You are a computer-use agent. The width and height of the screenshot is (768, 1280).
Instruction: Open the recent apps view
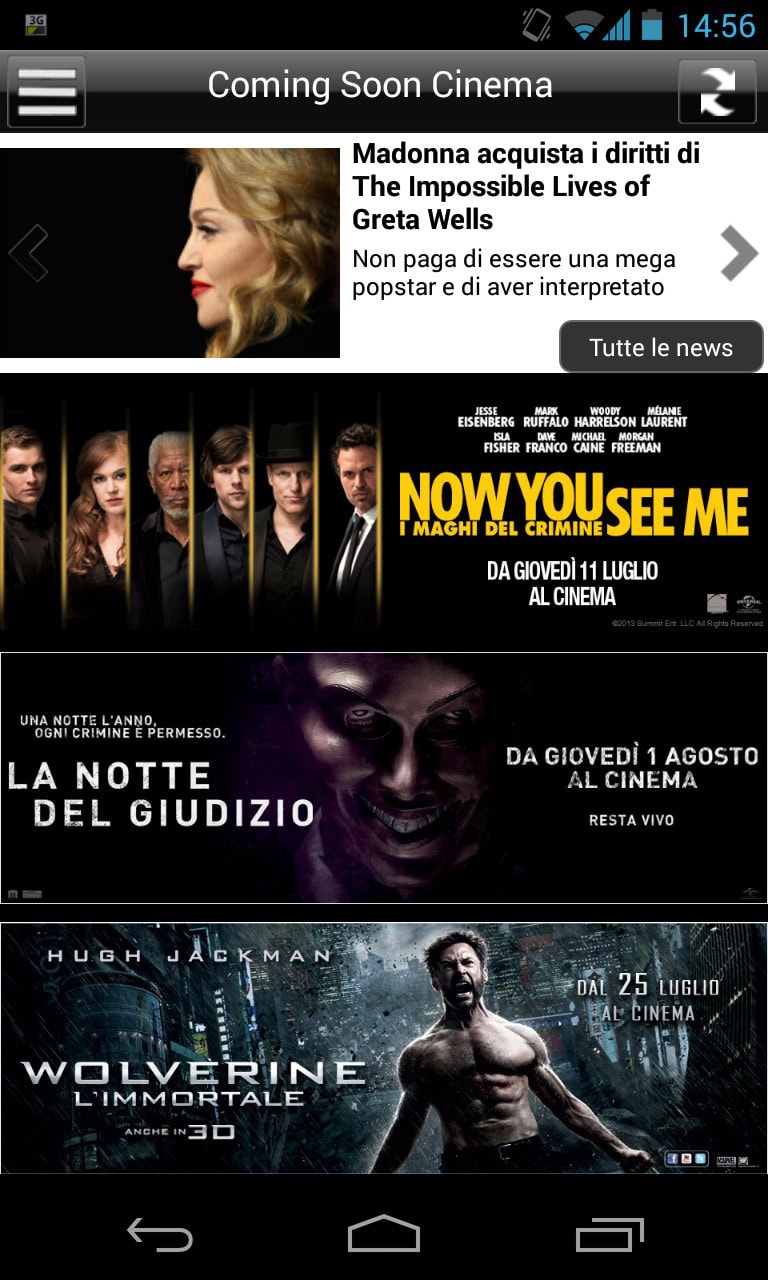(610, 1235)
